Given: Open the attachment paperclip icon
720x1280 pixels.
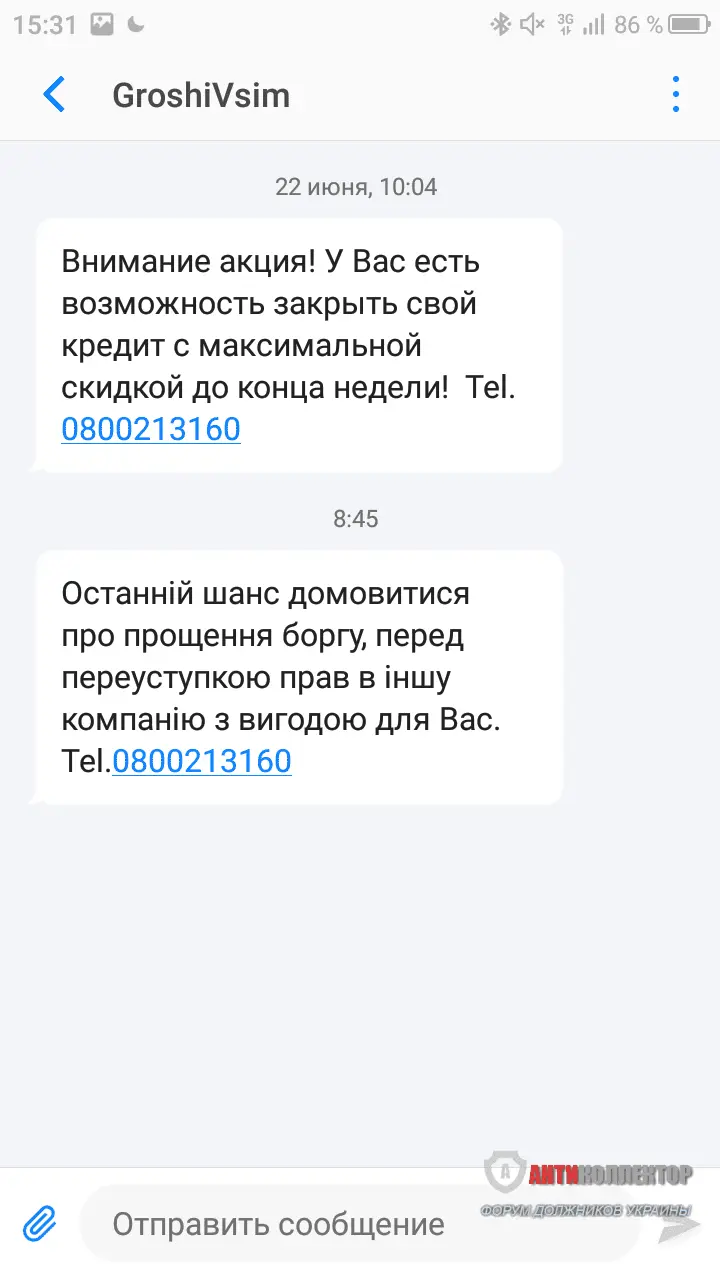Looking at the screenshot, I should click(x=41, y=1222).
